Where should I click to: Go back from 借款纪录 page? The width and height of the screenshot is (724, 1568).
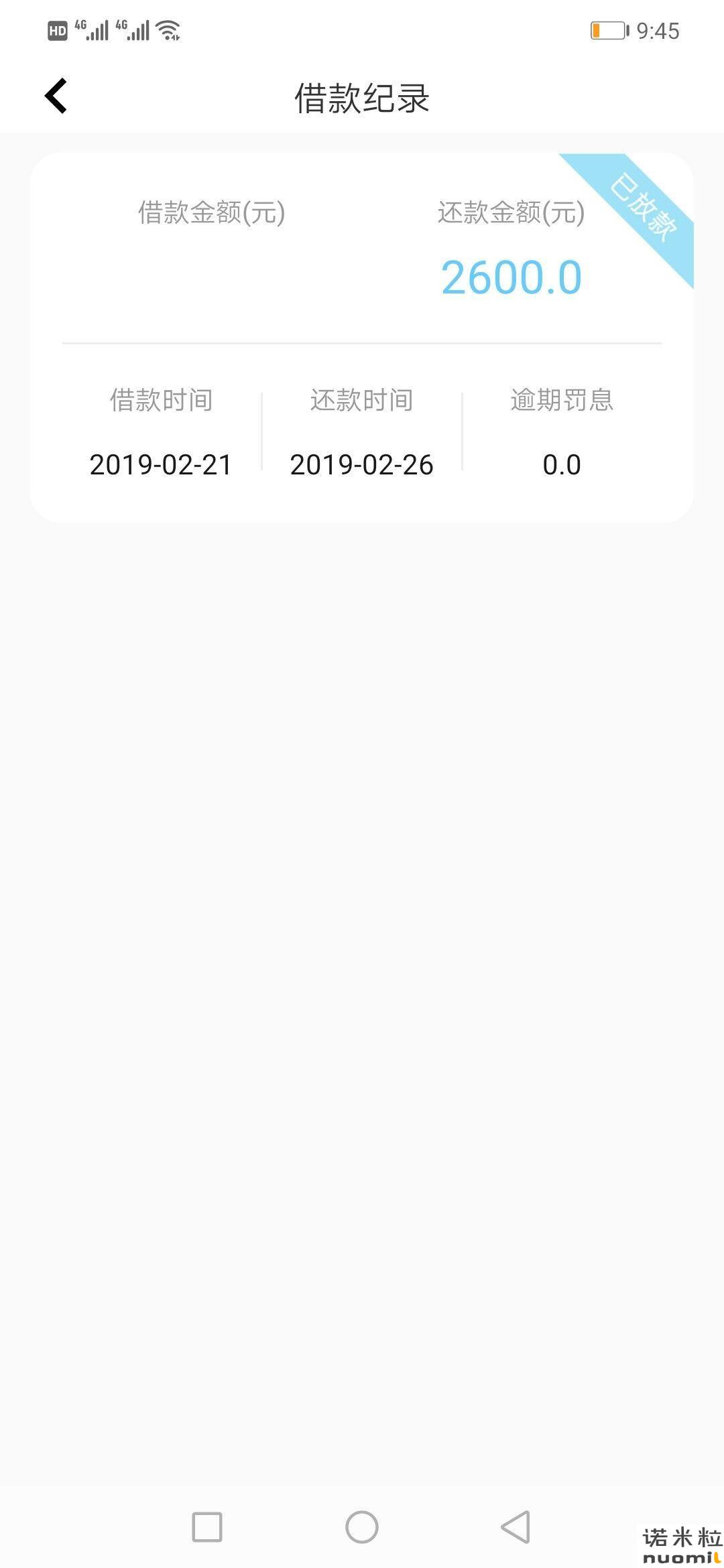(x=56, y=96)
